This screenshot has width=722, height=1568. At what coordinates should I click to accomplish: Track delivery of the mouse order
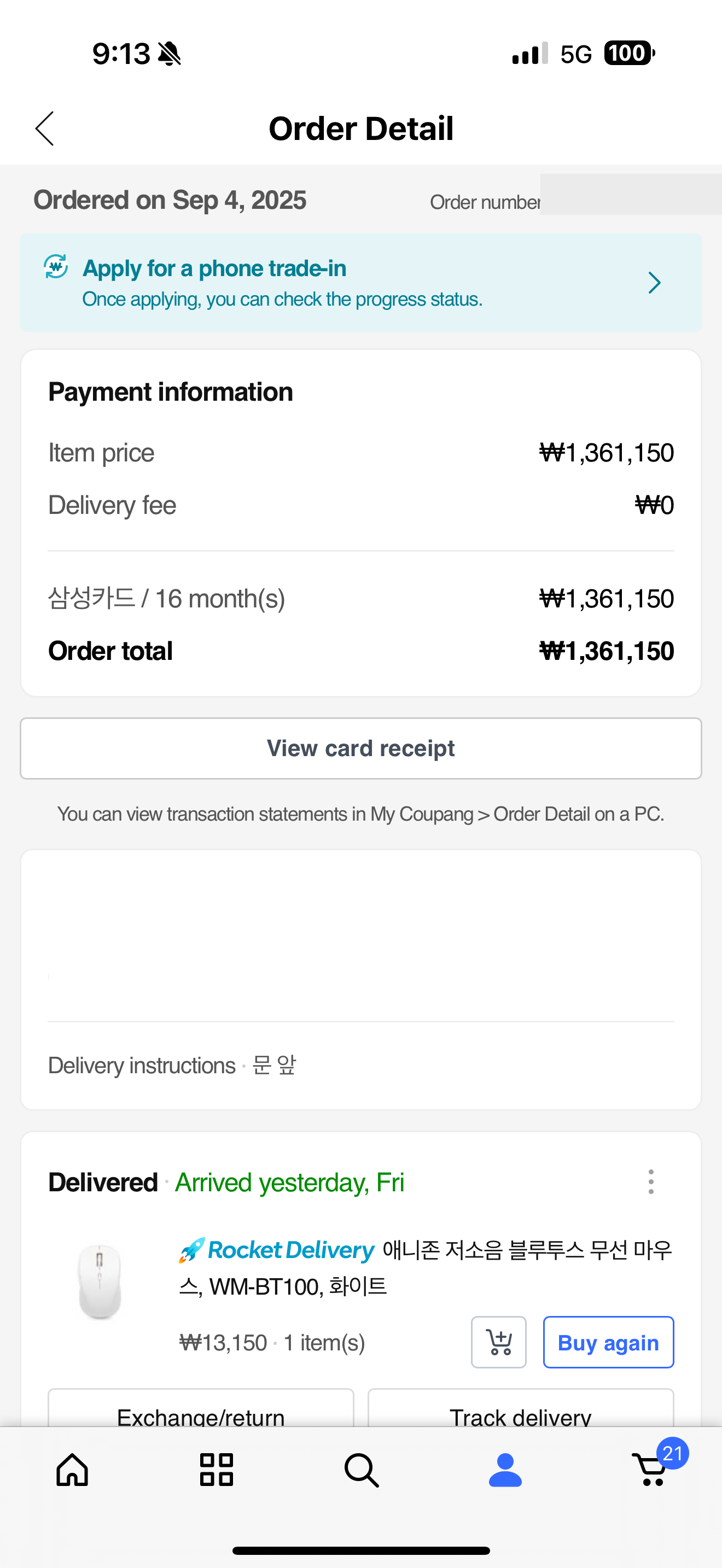tap(521, 1413)
